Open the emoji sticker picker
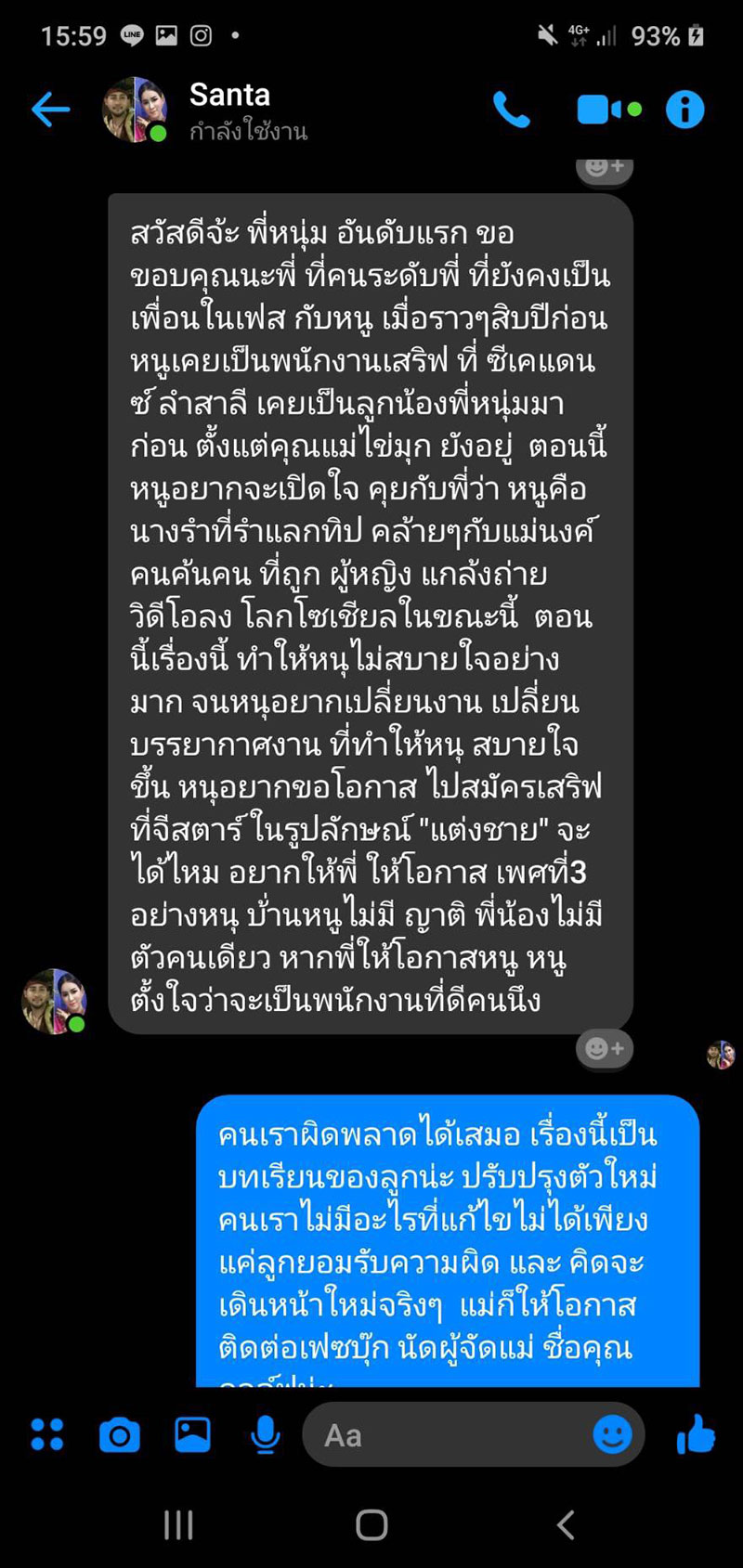Image resolution: width=743 pixels, height=1568 pixels. [612, 1434]
